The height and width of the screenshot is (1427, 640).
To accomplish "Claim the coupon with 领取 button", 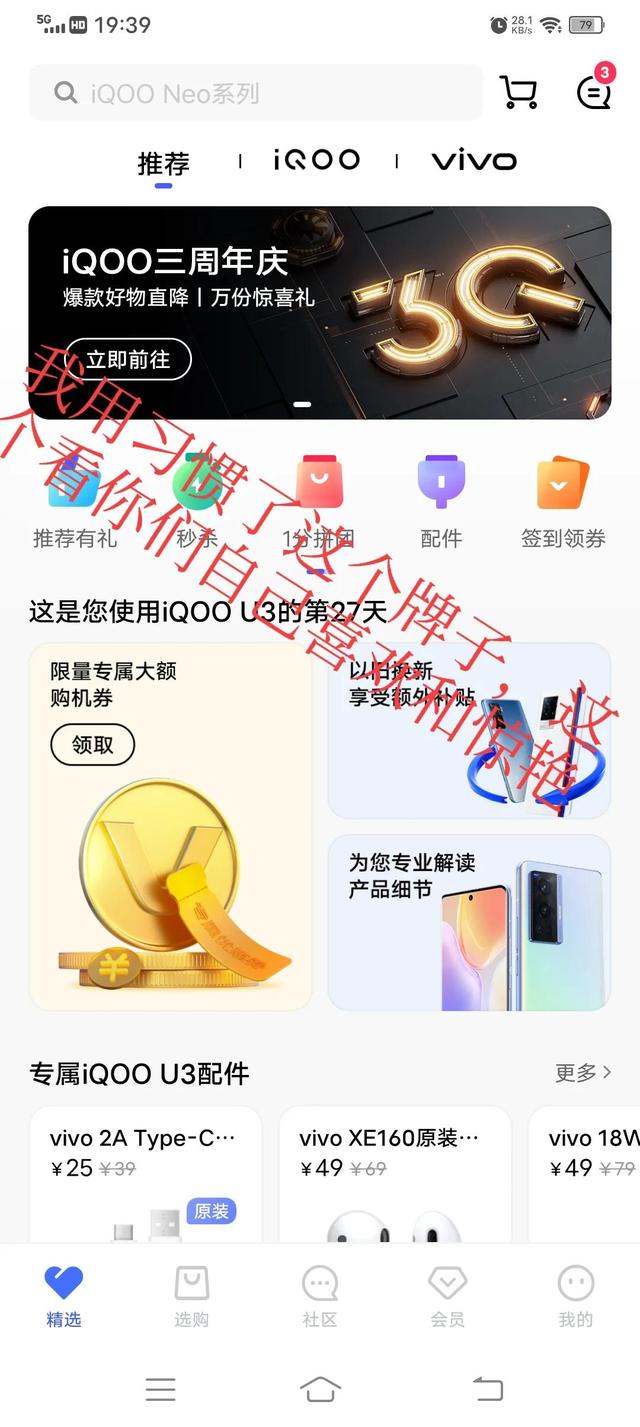I will click(92, 745).
